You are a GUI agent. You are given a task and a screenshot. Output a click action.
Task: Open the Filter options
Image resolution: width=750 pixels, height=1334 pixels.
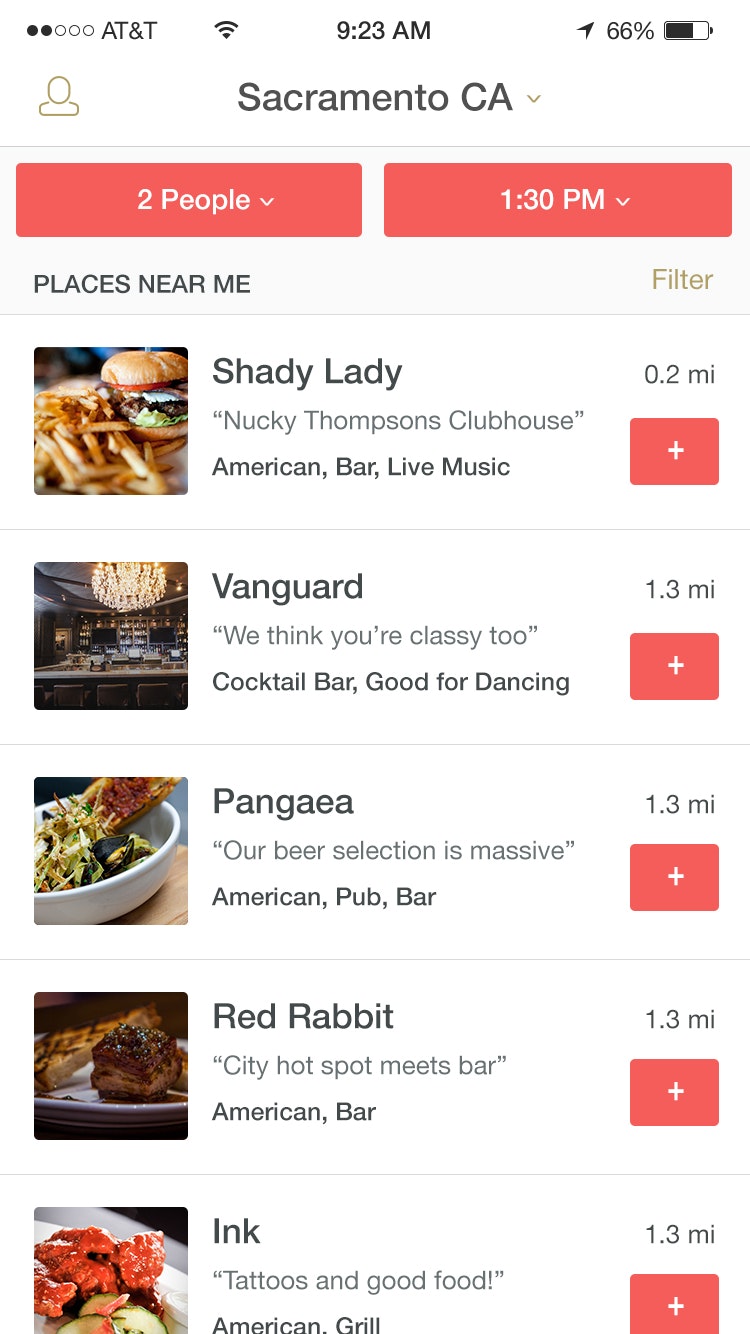click(682, 280)
